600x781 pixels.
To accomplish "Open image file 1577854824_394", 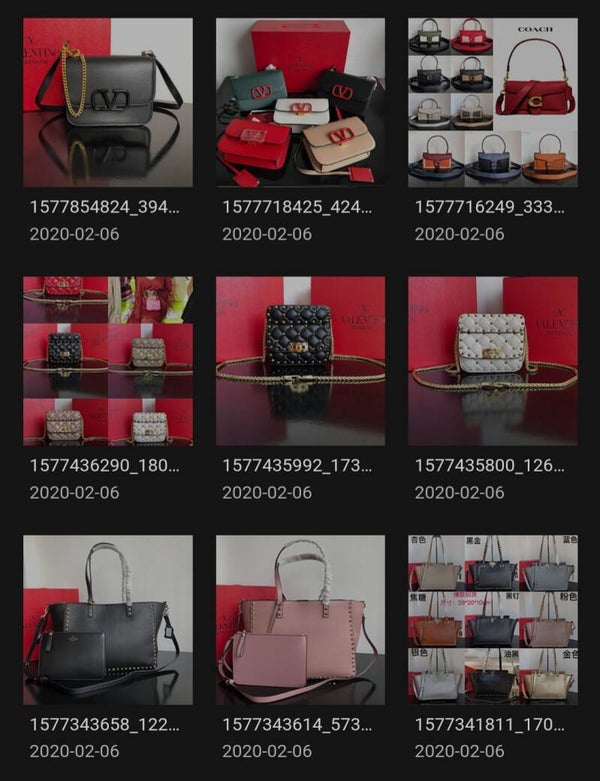I will tap(107, 102).
